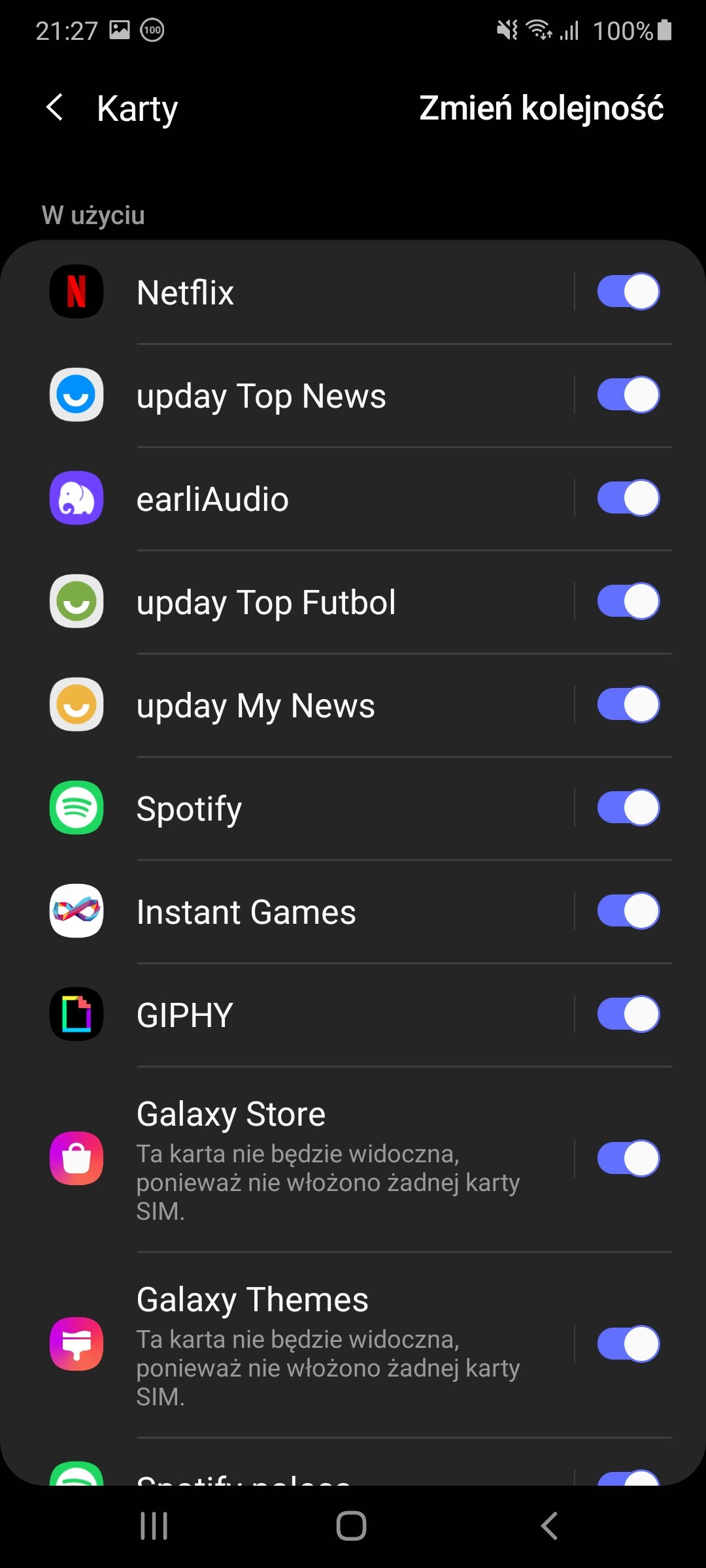This screenshot has width=706, height=1568.
Task: Go back from the Karty screen
Action: [x=56, y=107]
